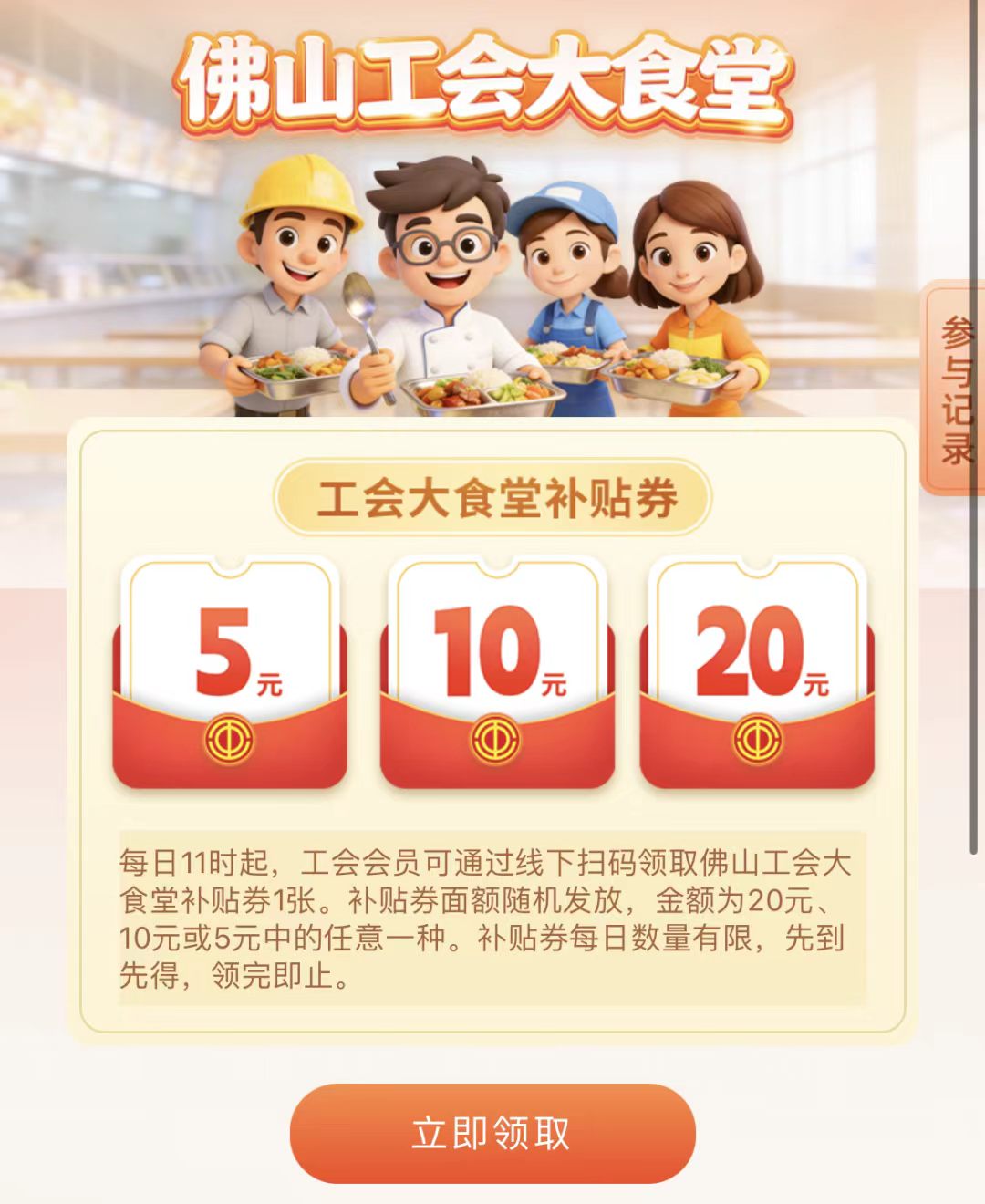Tap the 立即领取 button
This screenshot has height=1204, width=985.
point(493,1133)
